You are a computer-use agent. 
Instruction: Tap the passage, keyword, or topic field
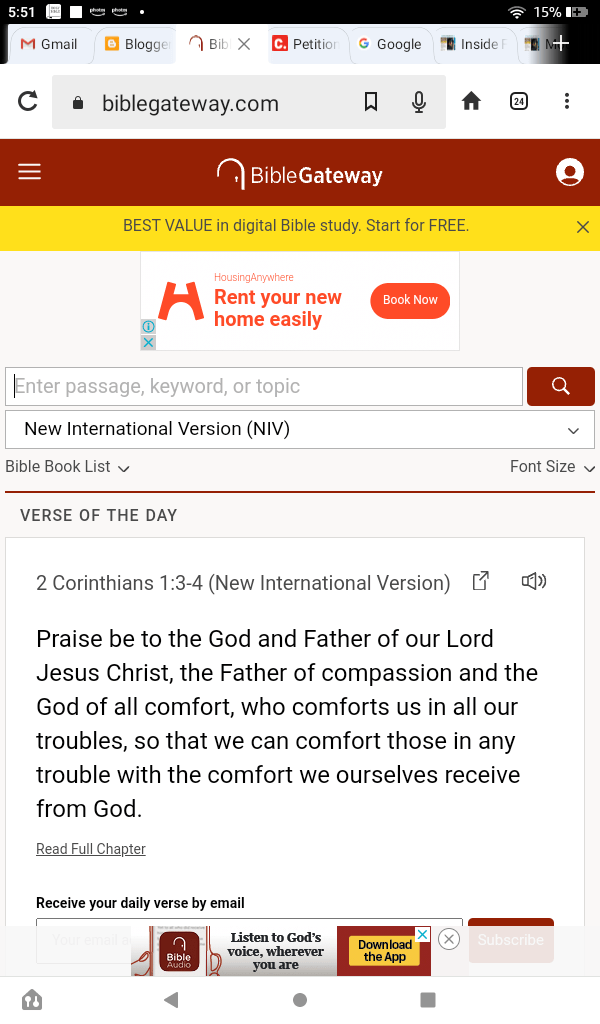[x=264, y=386]
